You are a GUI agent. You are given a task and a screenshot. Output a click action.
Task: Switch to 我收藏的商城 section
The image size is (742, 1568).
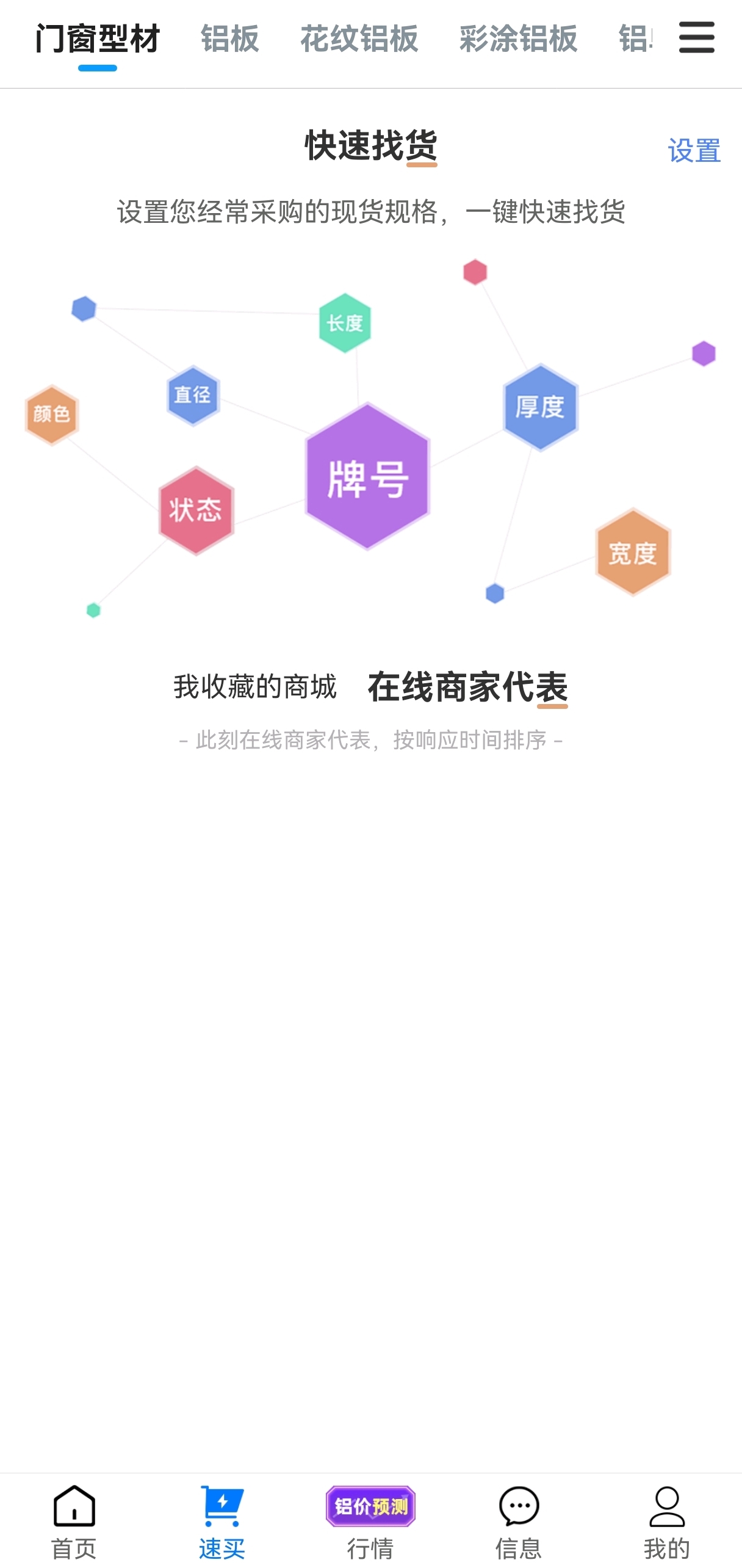[x=255, y=687]
